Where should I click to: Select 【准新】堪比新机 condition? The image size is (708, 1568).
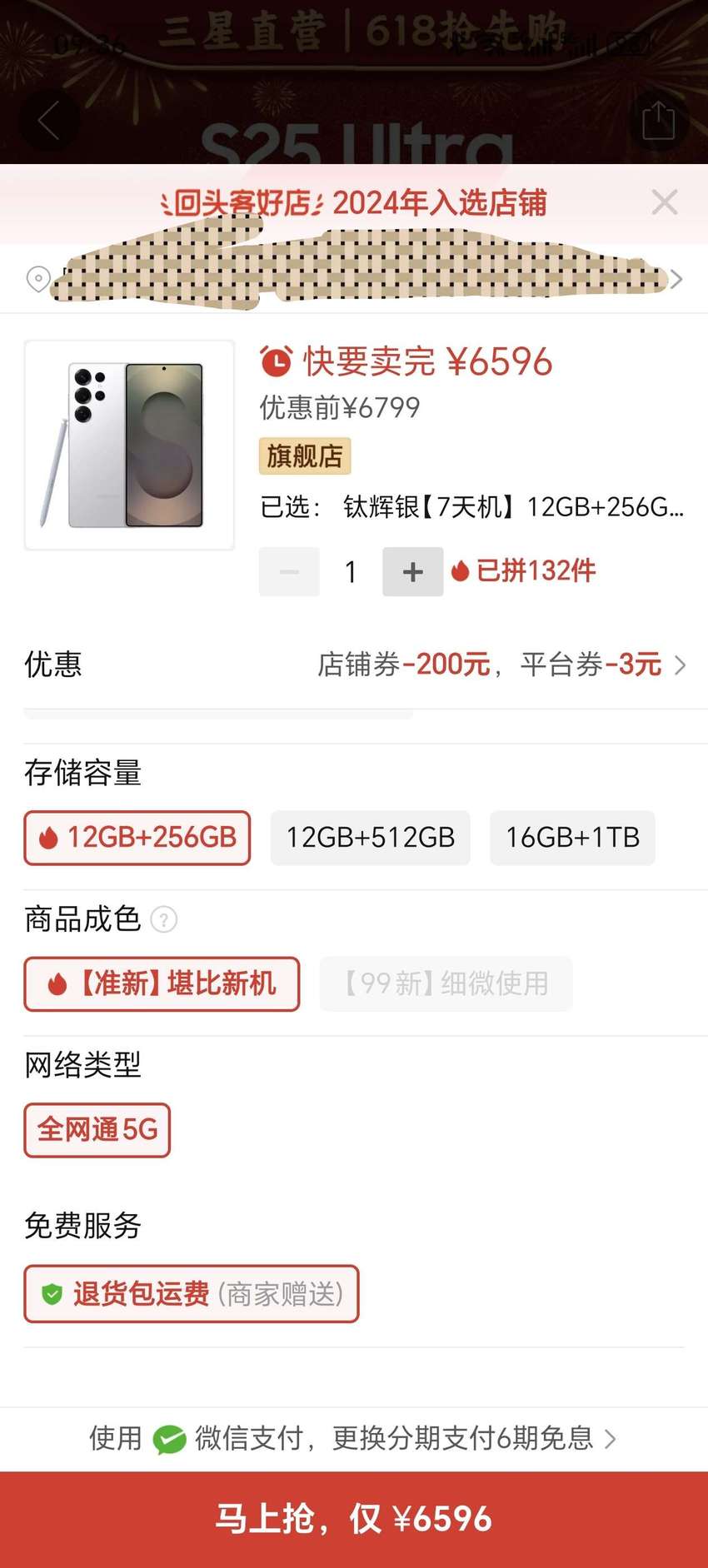162,984
